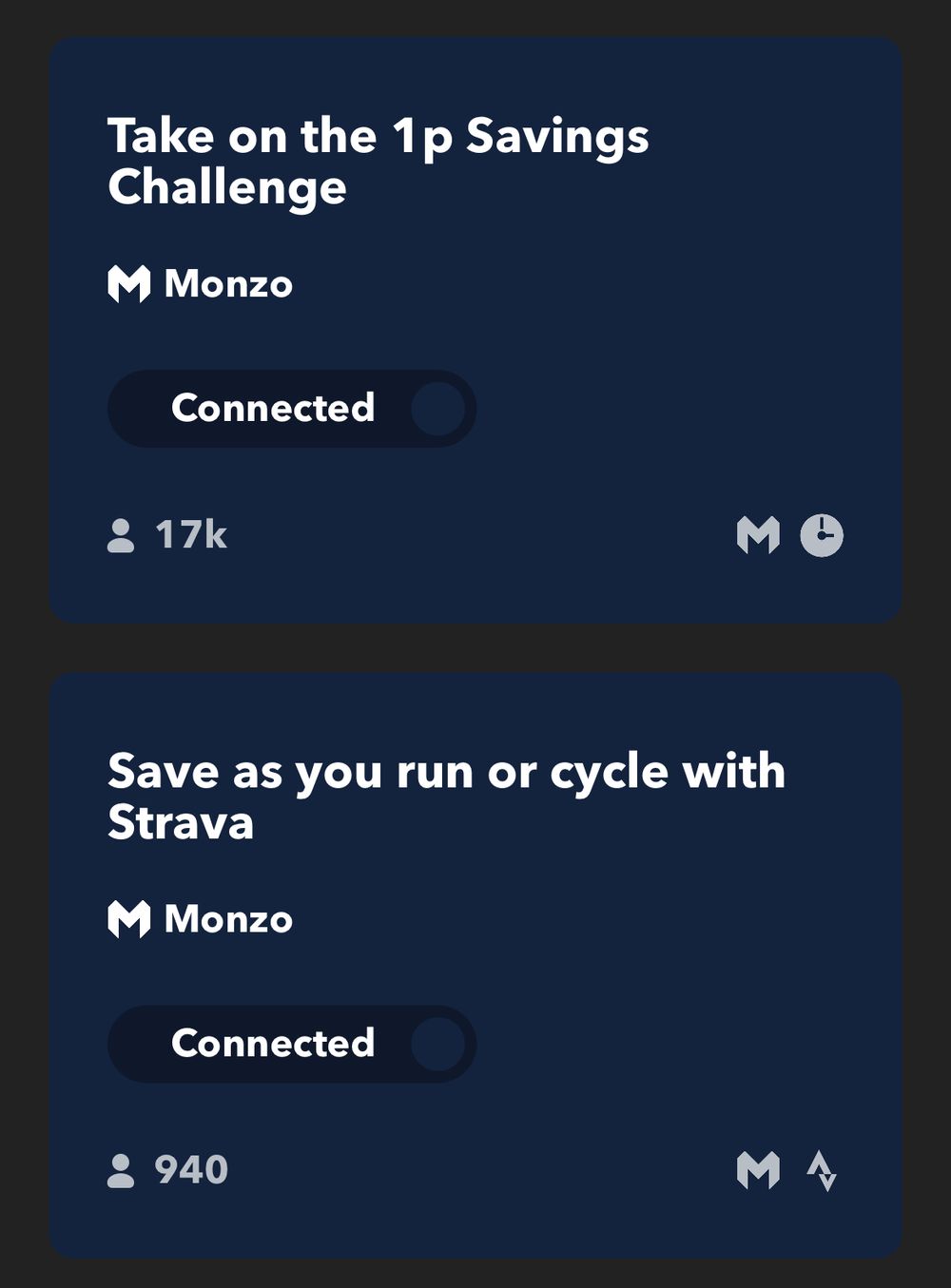Click the Monzo label on the Strava applet
This screenshot has width=951, height=1288.
click(x=228, y=918)
